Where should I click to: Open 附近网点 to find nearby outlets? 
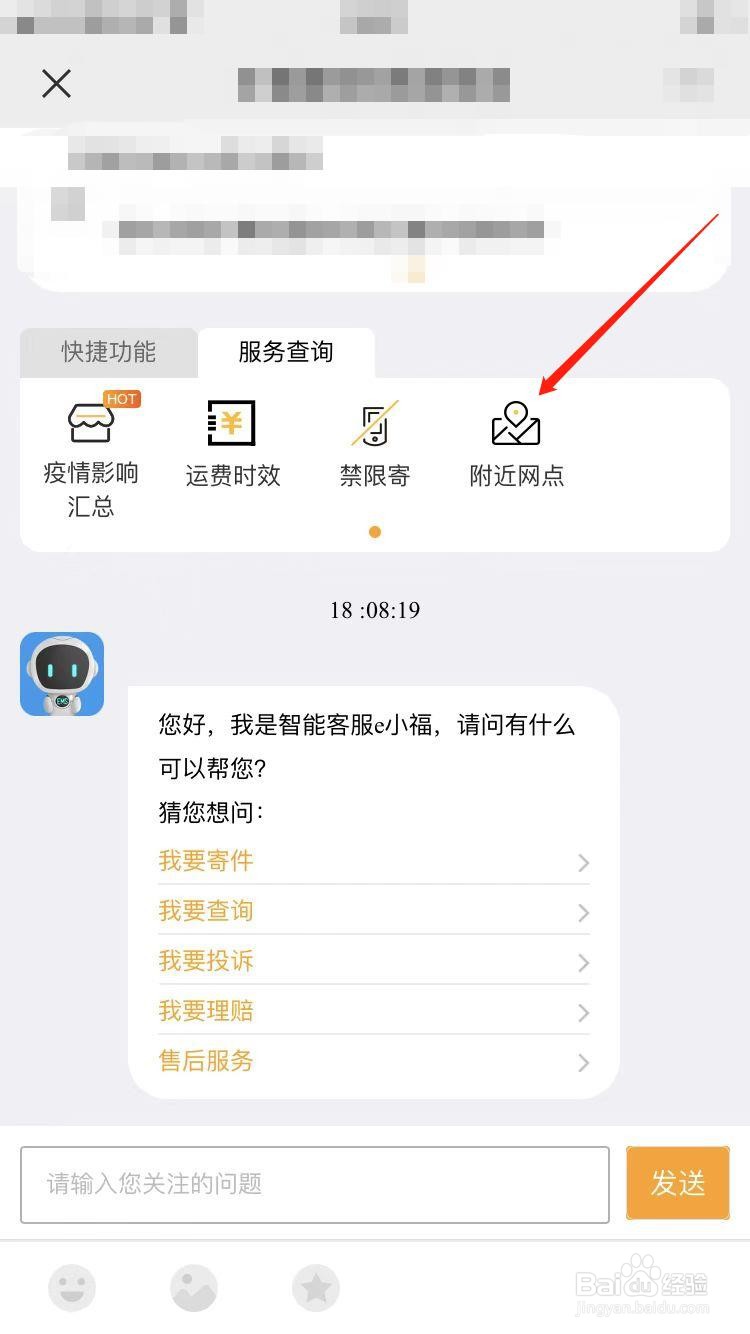pos(517,440)
